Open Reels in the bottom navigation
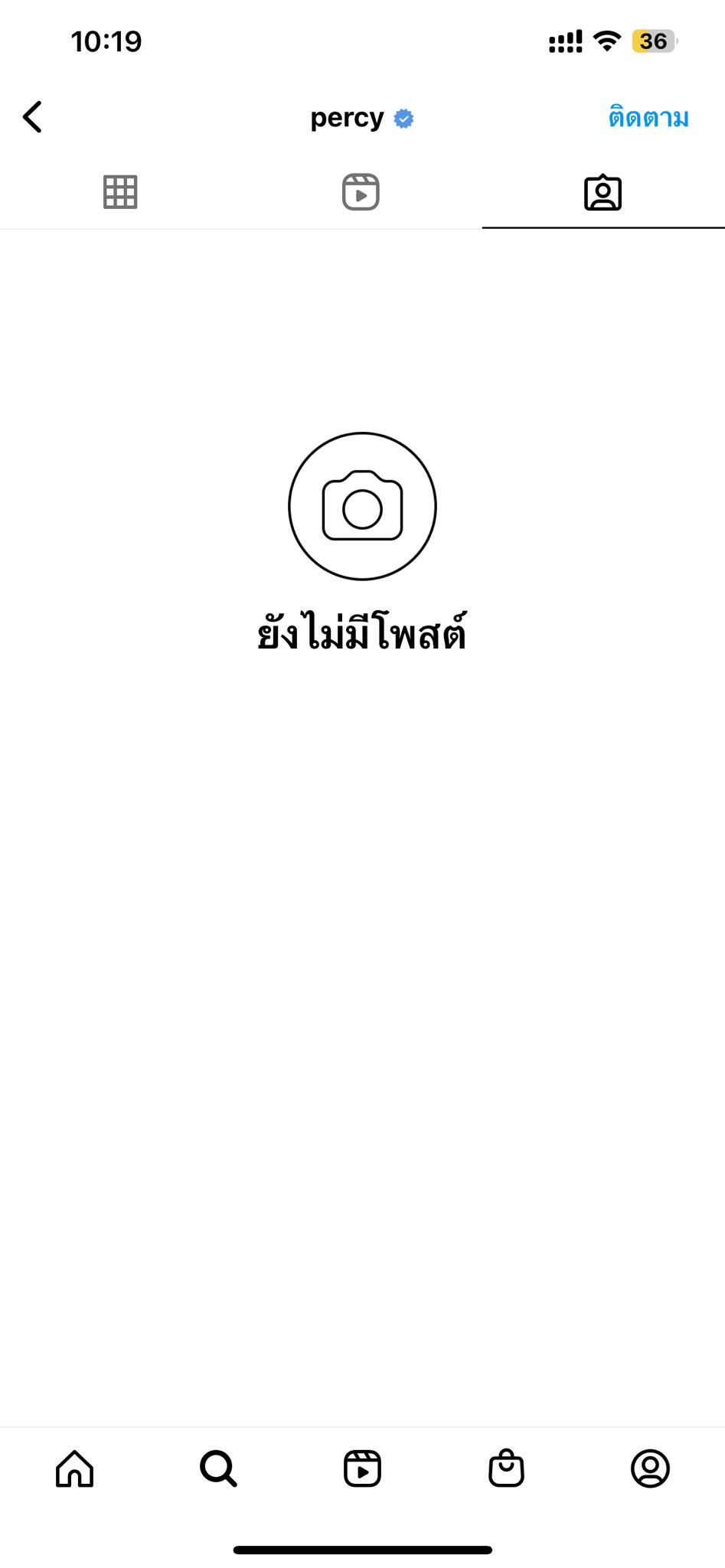725x1568 pixels. [x=362, y=1468]
